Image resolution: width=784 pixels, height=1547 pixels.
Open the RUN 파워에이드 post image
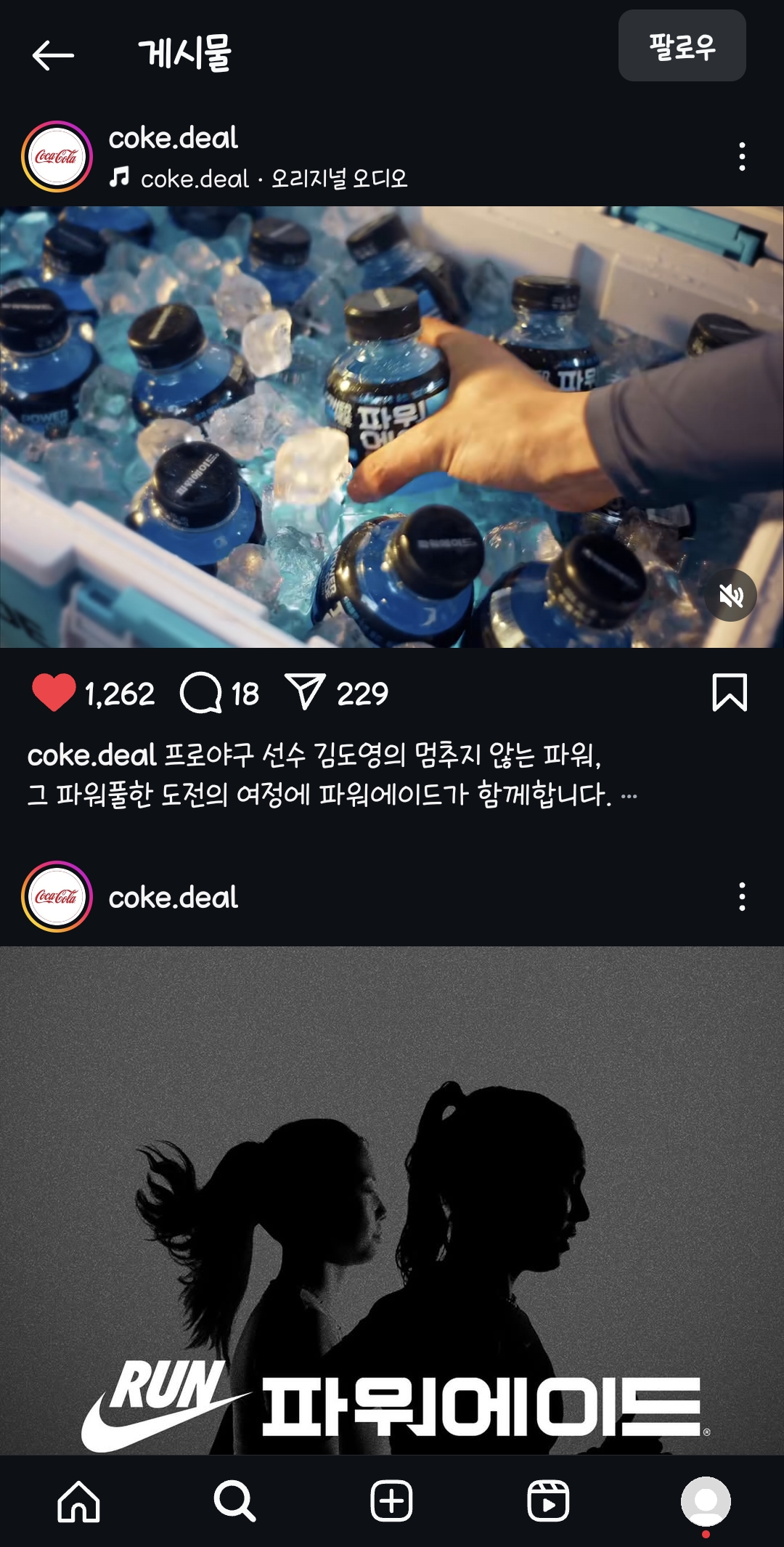click(x=392, y=1198)
